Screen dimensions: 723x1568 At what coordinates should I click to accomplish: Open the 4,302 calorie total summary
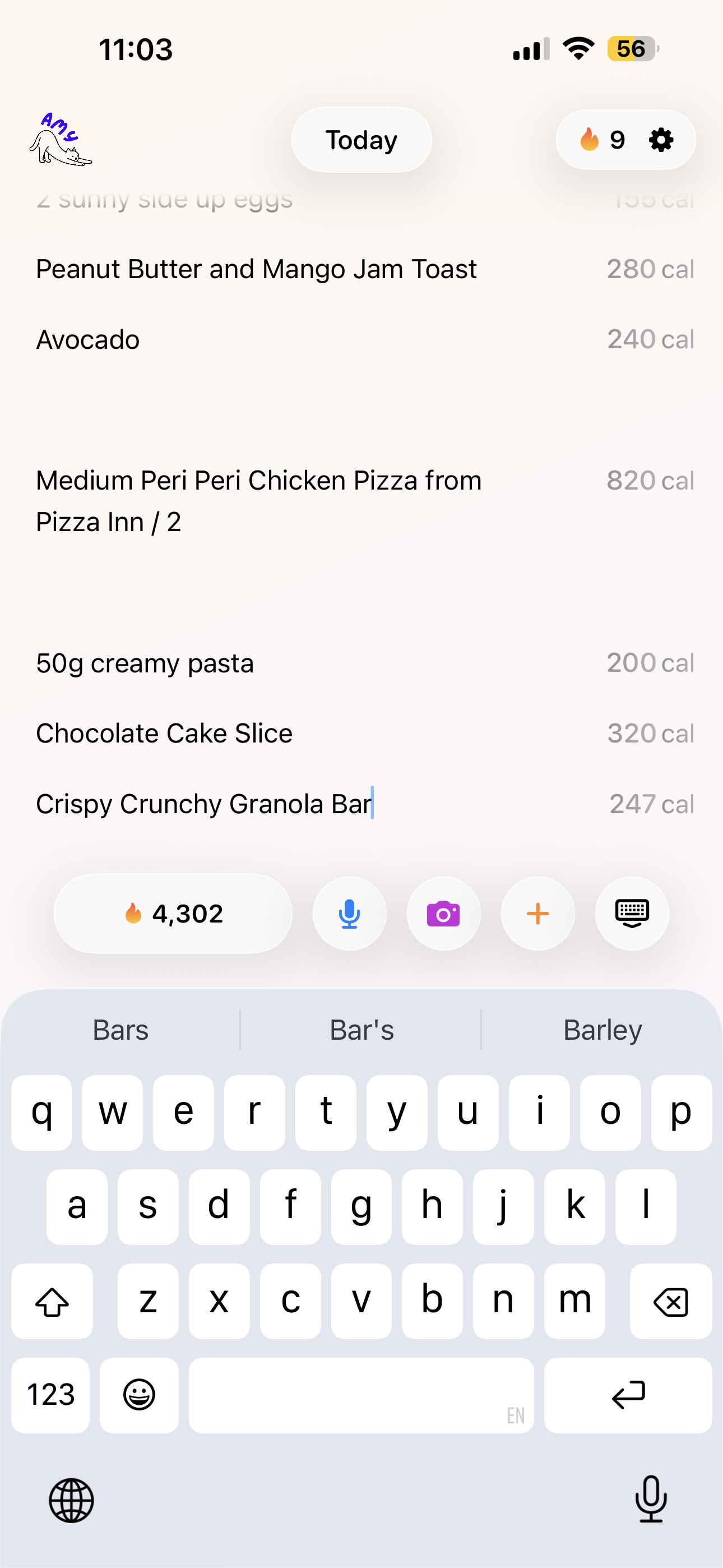pyautogui.click(x=173, y=913)
